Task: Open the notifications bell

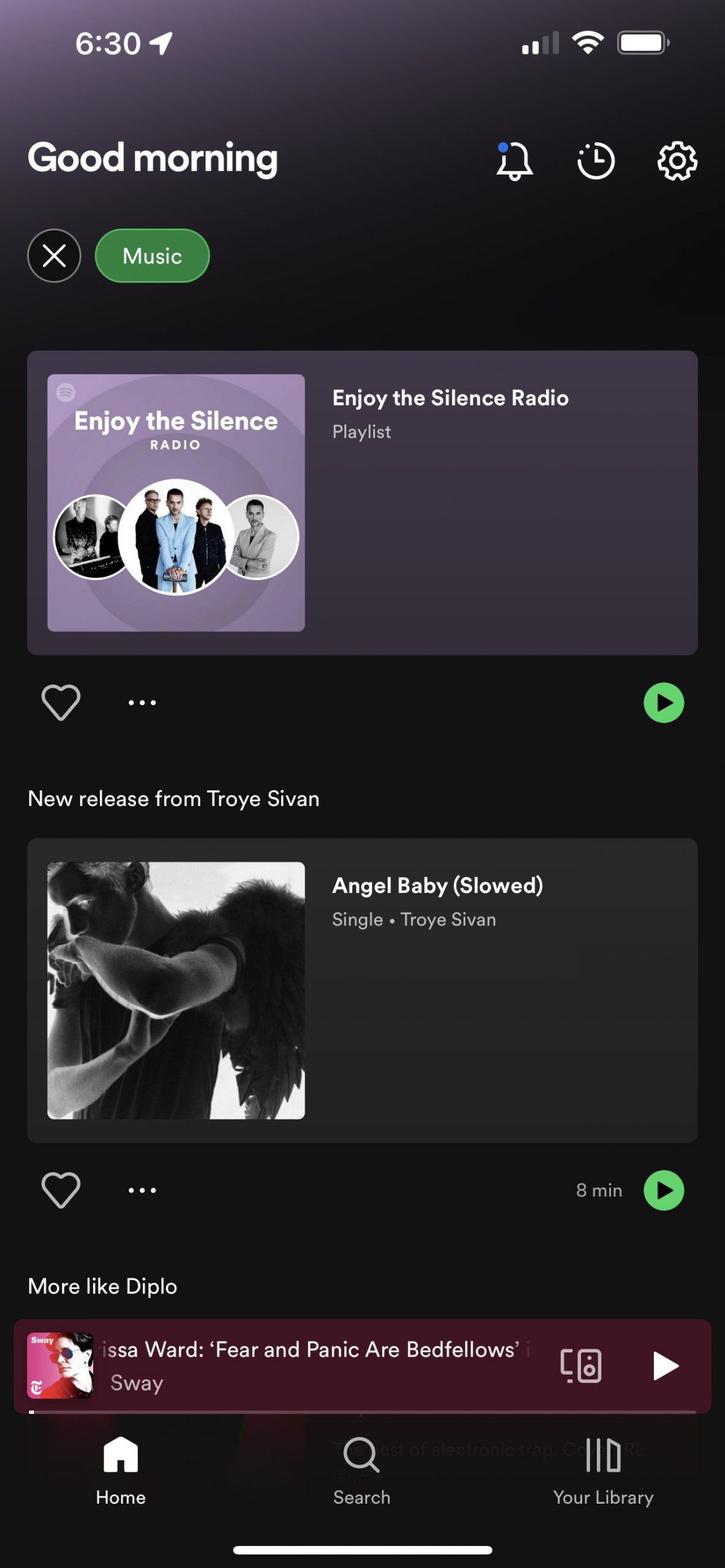Action: coord(514,161)
